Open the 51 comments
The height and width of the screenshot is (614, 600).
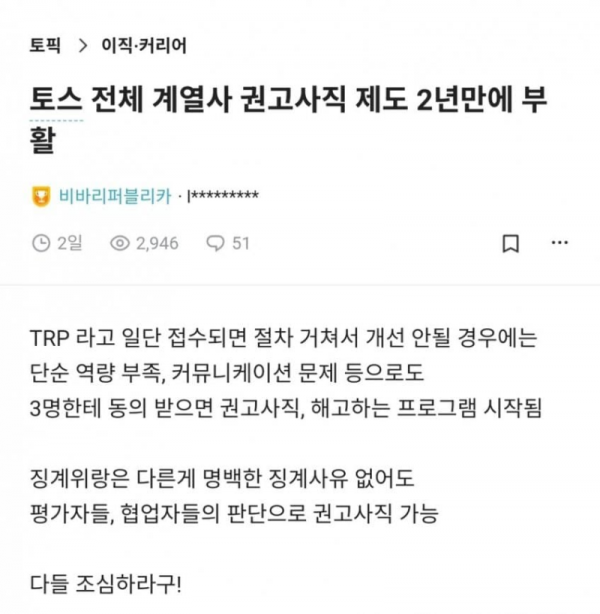click(x=228, y=243)
